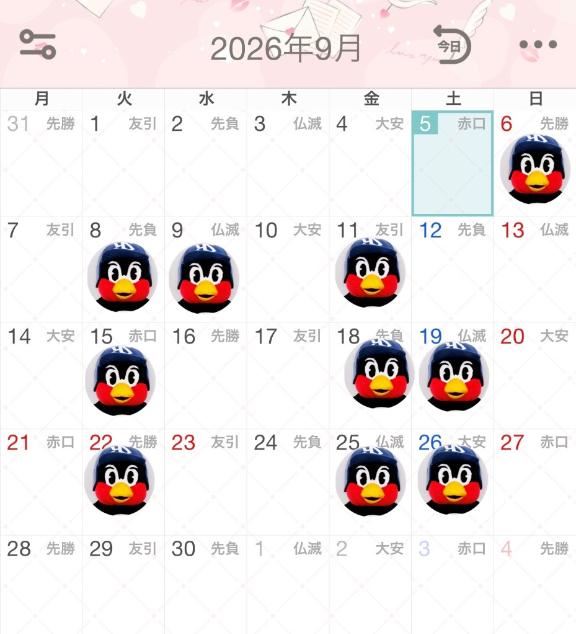Open the 2026年9月 month picker

285,49
